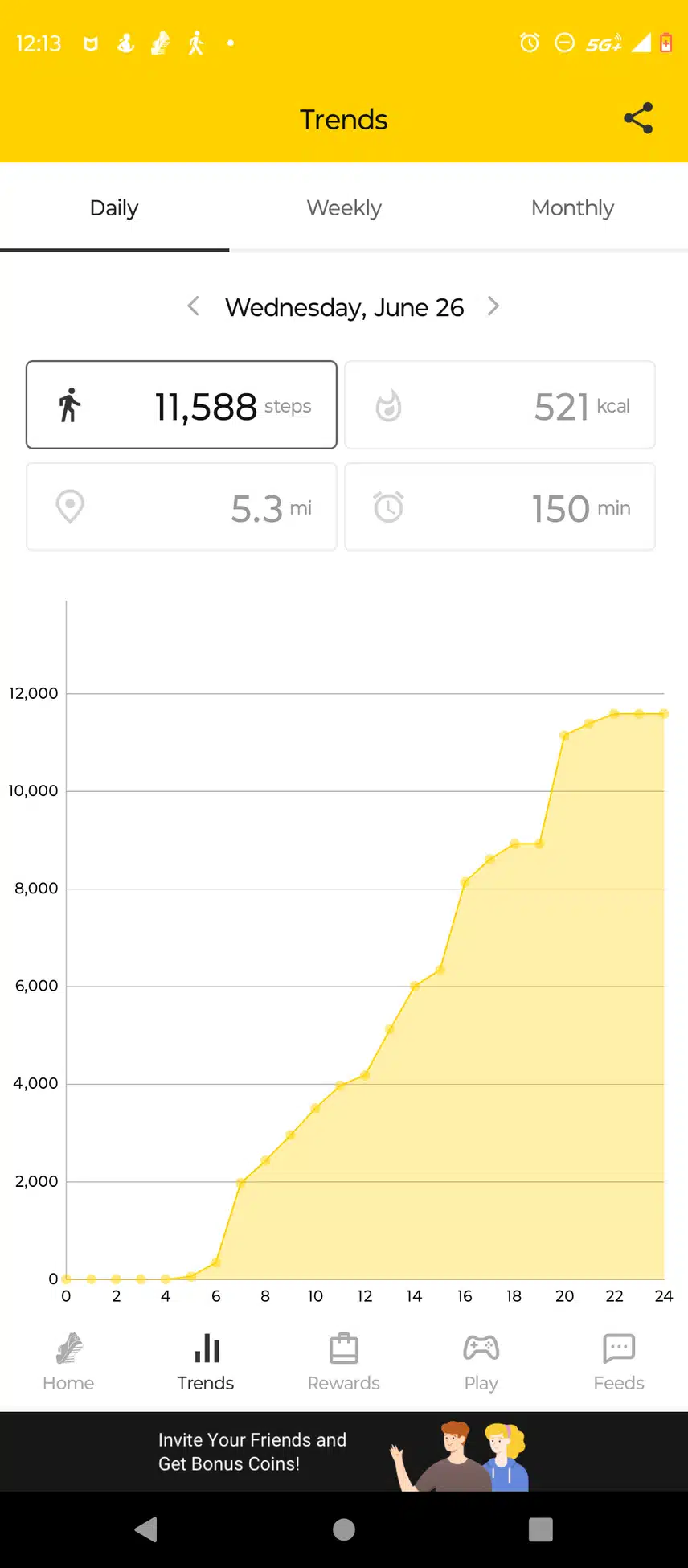The height and width of the screenshot is (1568, 688).
Task: Go to the next day
Action: point(493,306)
